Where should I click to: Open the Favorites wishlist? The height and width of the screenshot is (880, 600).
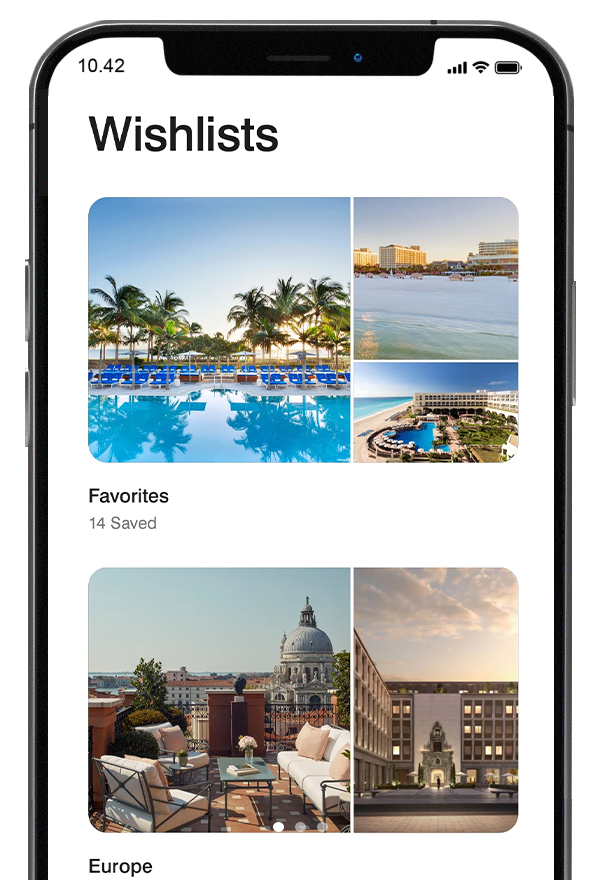coord(302,330)
